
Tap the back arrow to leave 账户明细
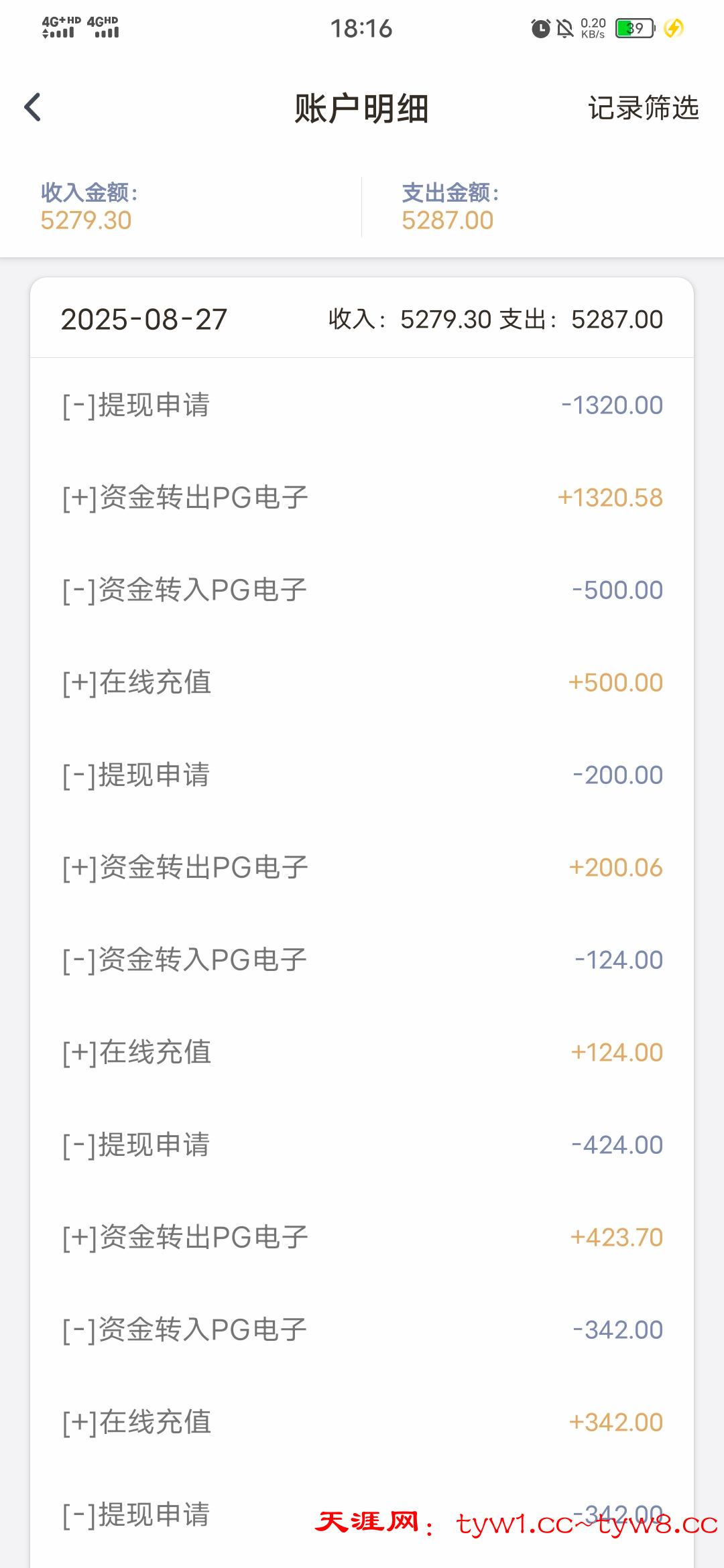click(x=32, y=107)
